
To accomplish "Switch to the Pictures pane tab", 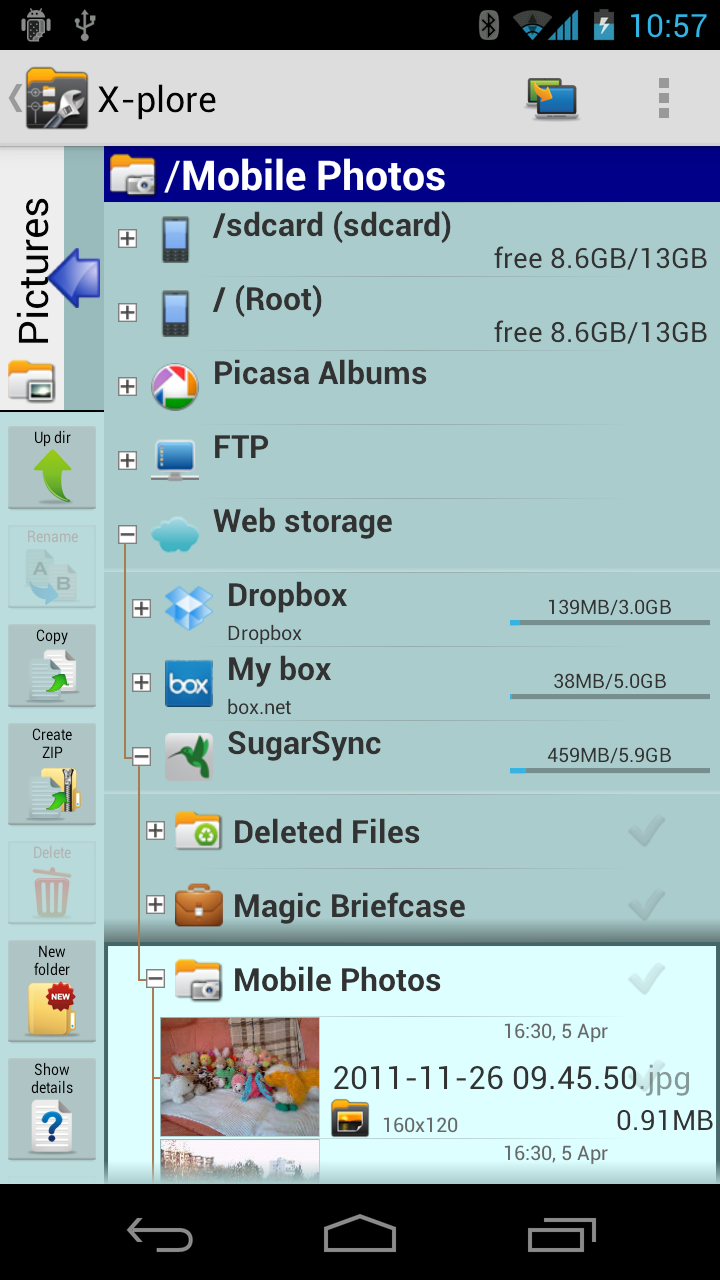I will (40, 280).
